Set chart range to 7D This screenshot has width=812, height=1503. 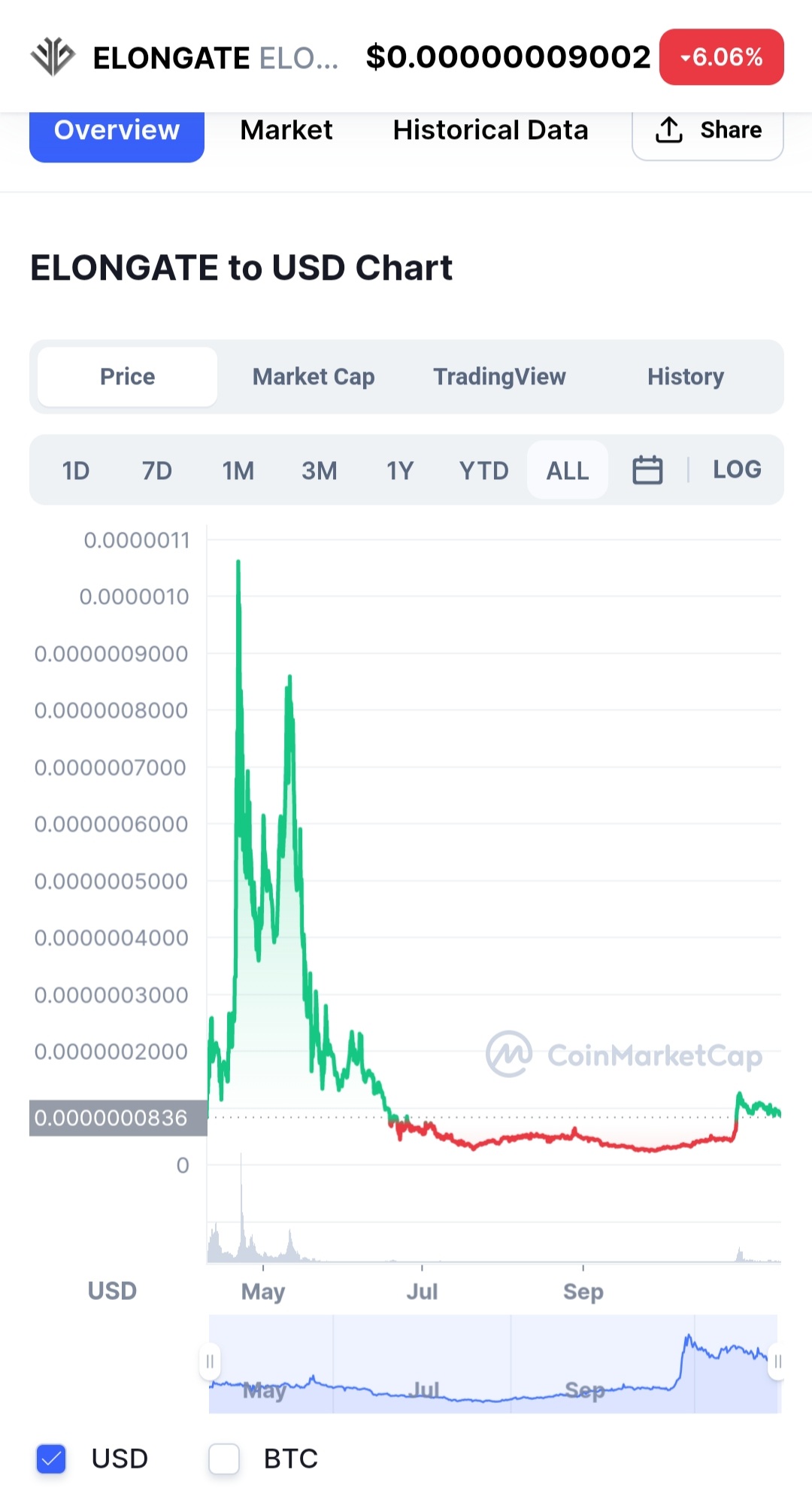157,471
